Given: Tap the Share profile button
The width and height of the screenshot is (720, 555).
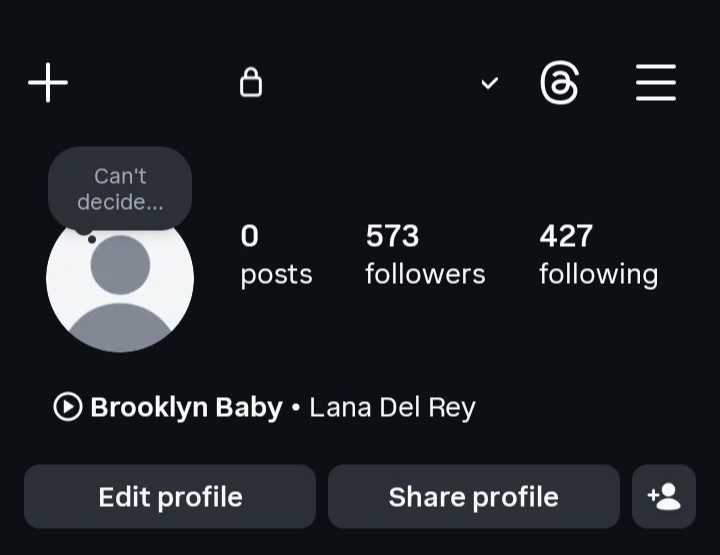Looking at the screenshot, I should click(473, 496).
